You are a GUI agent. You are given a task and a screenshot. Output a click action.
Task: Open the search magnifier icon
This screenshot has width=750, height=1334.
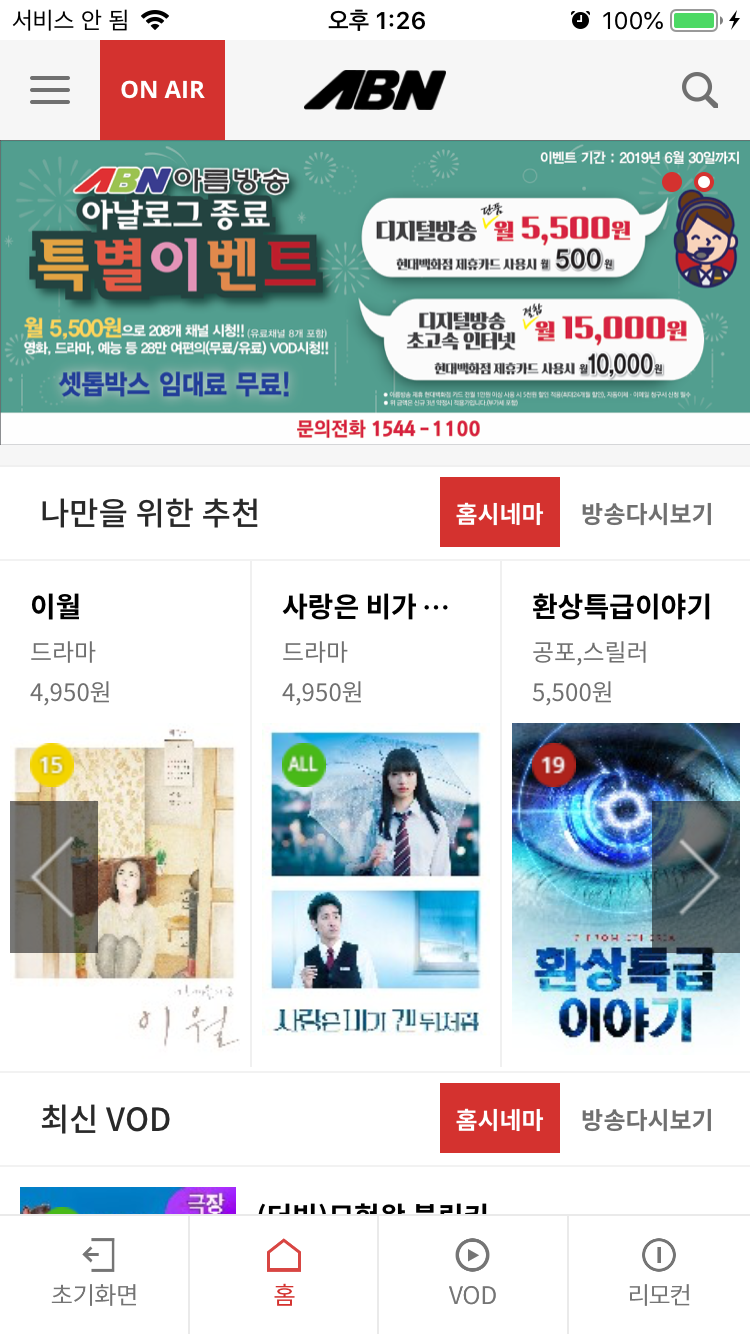point(699,90)
